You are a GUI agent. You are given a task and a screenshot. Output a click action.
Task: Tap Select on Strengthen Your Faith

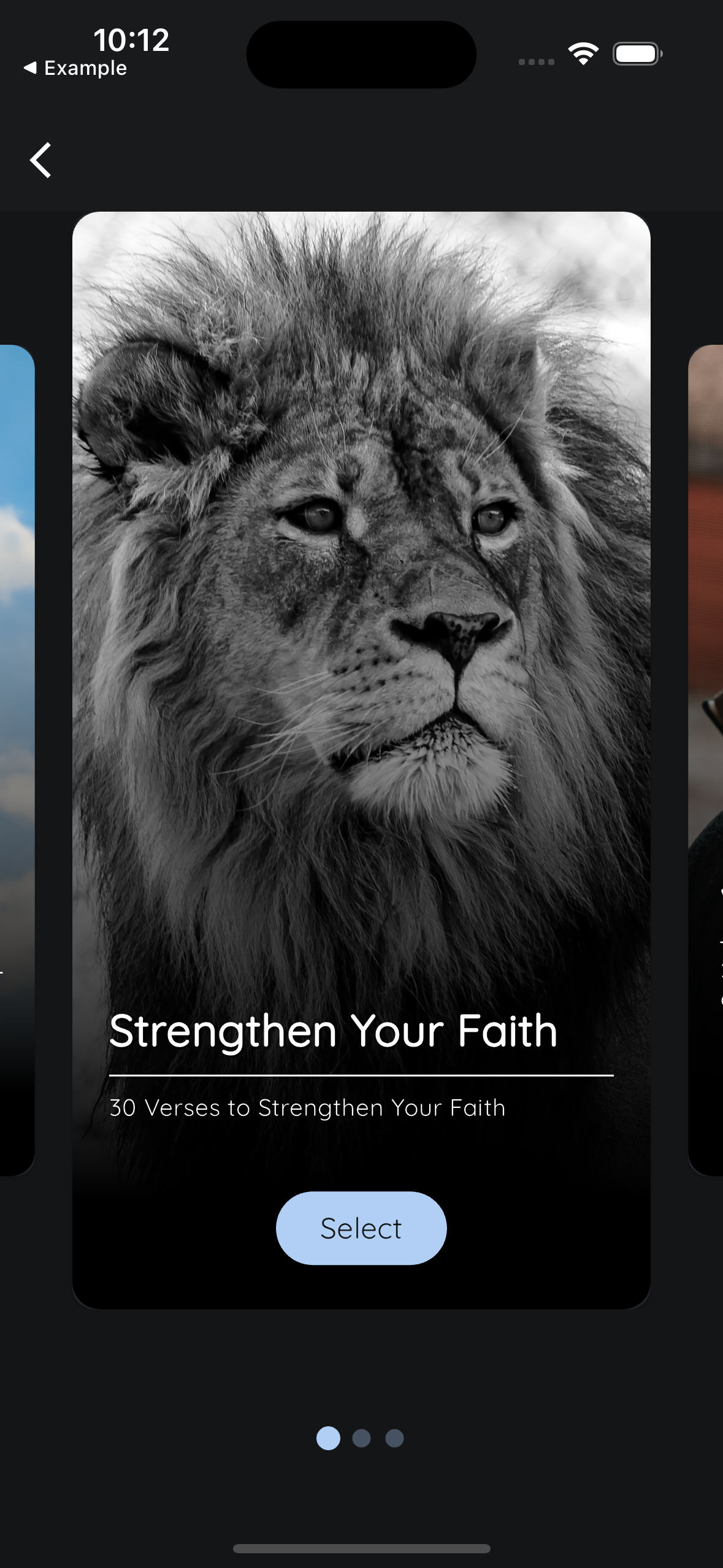click(x=361, y=1228)
